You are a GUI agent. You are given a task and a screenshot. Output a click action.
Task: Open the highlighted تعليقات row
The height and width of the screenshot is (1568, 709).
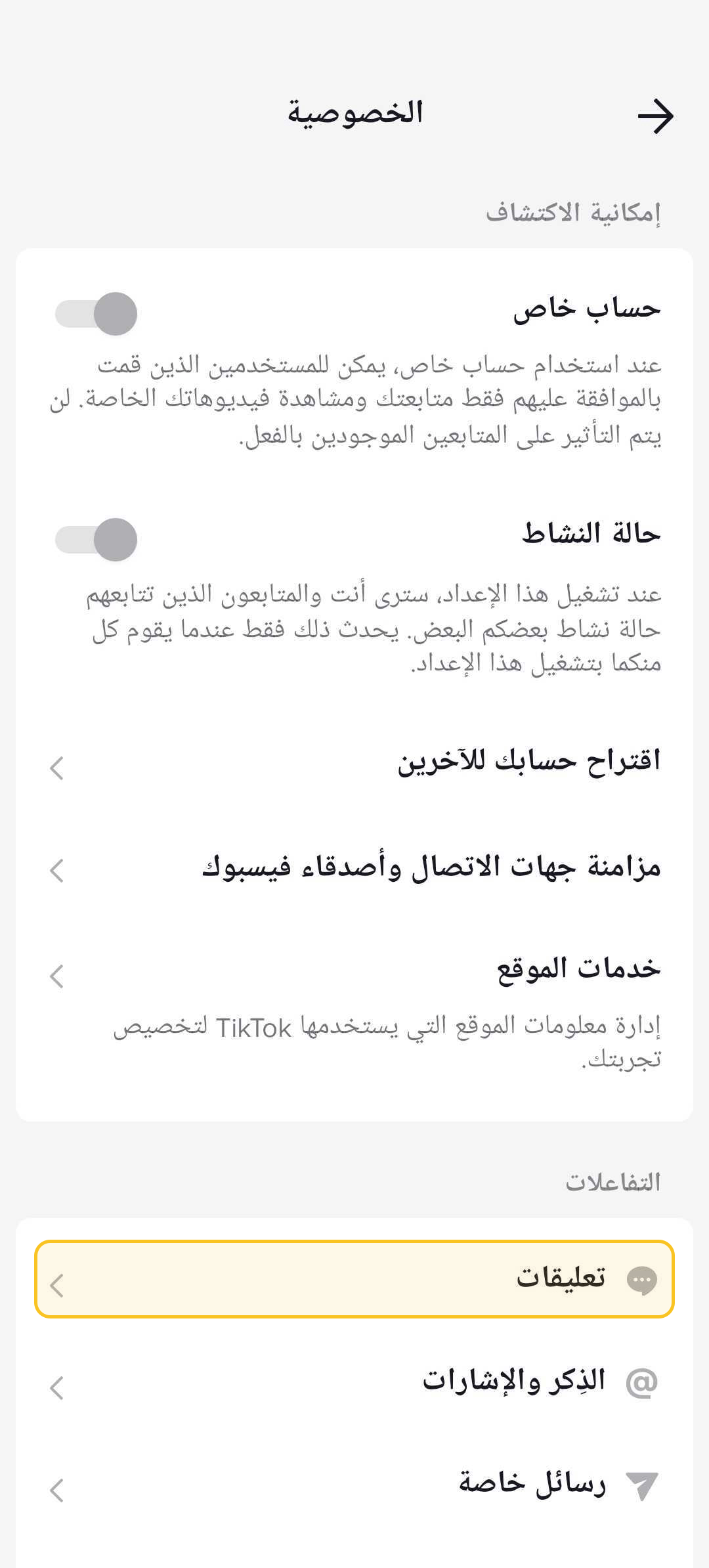[x=354, y=1279]
